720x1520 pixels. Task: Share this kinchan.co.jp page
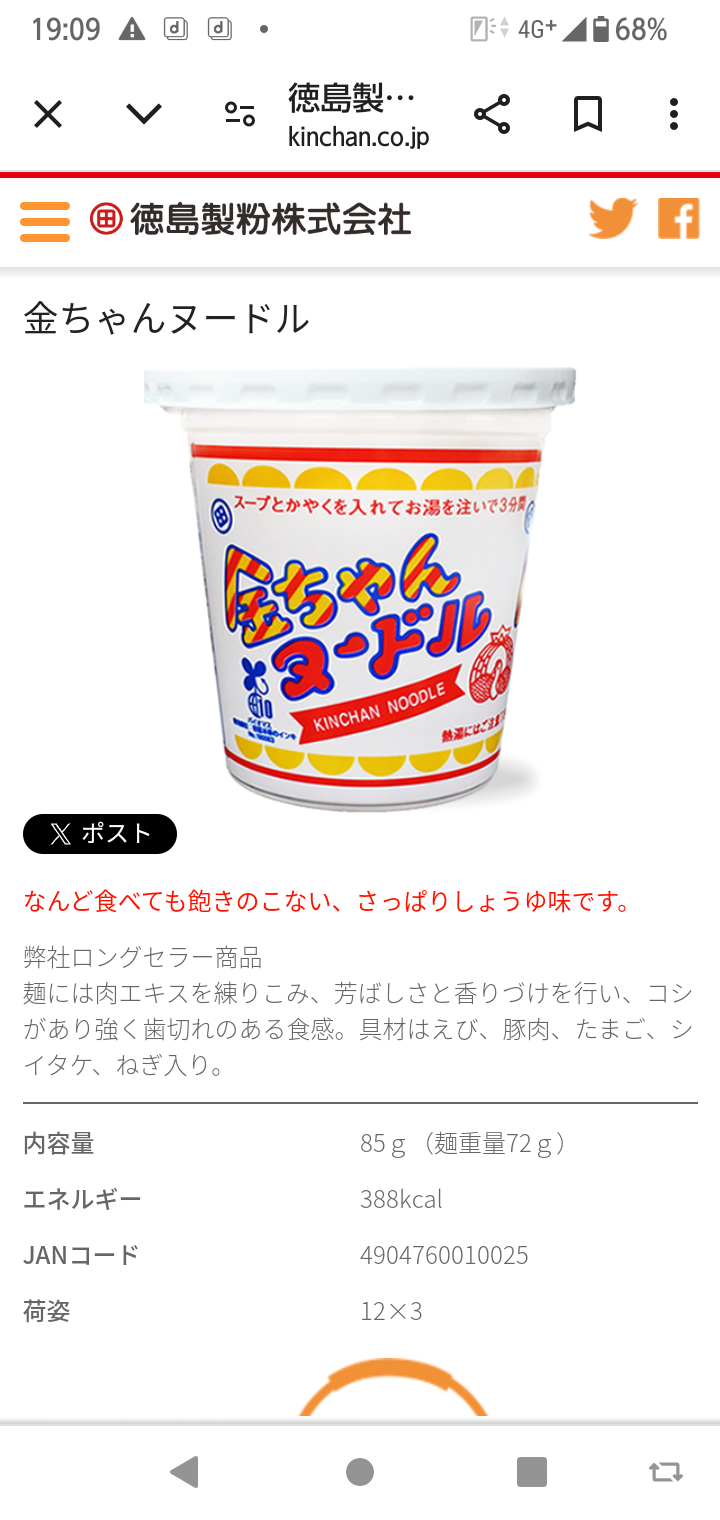point(492,115)
